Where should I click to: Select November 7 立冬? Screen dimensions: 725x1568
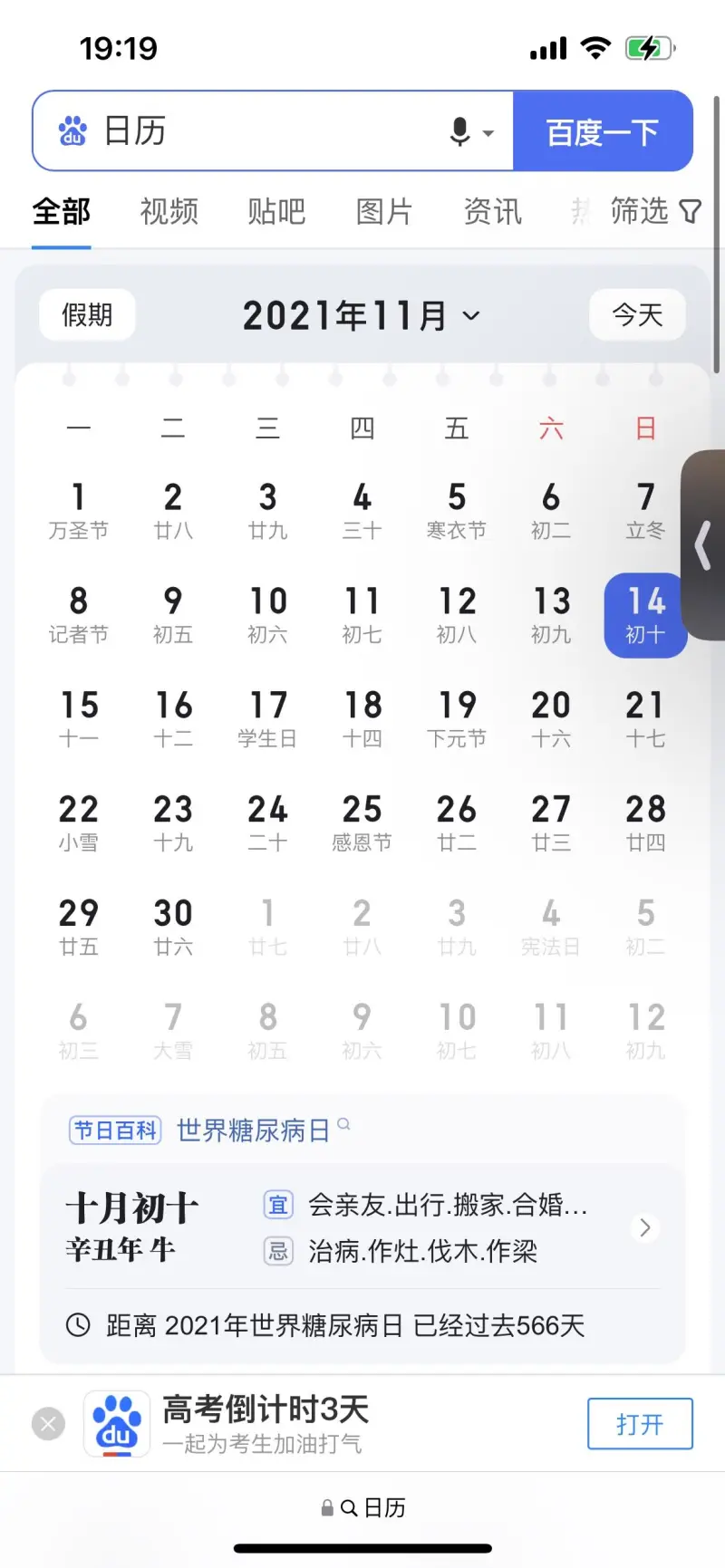[645, 510]
